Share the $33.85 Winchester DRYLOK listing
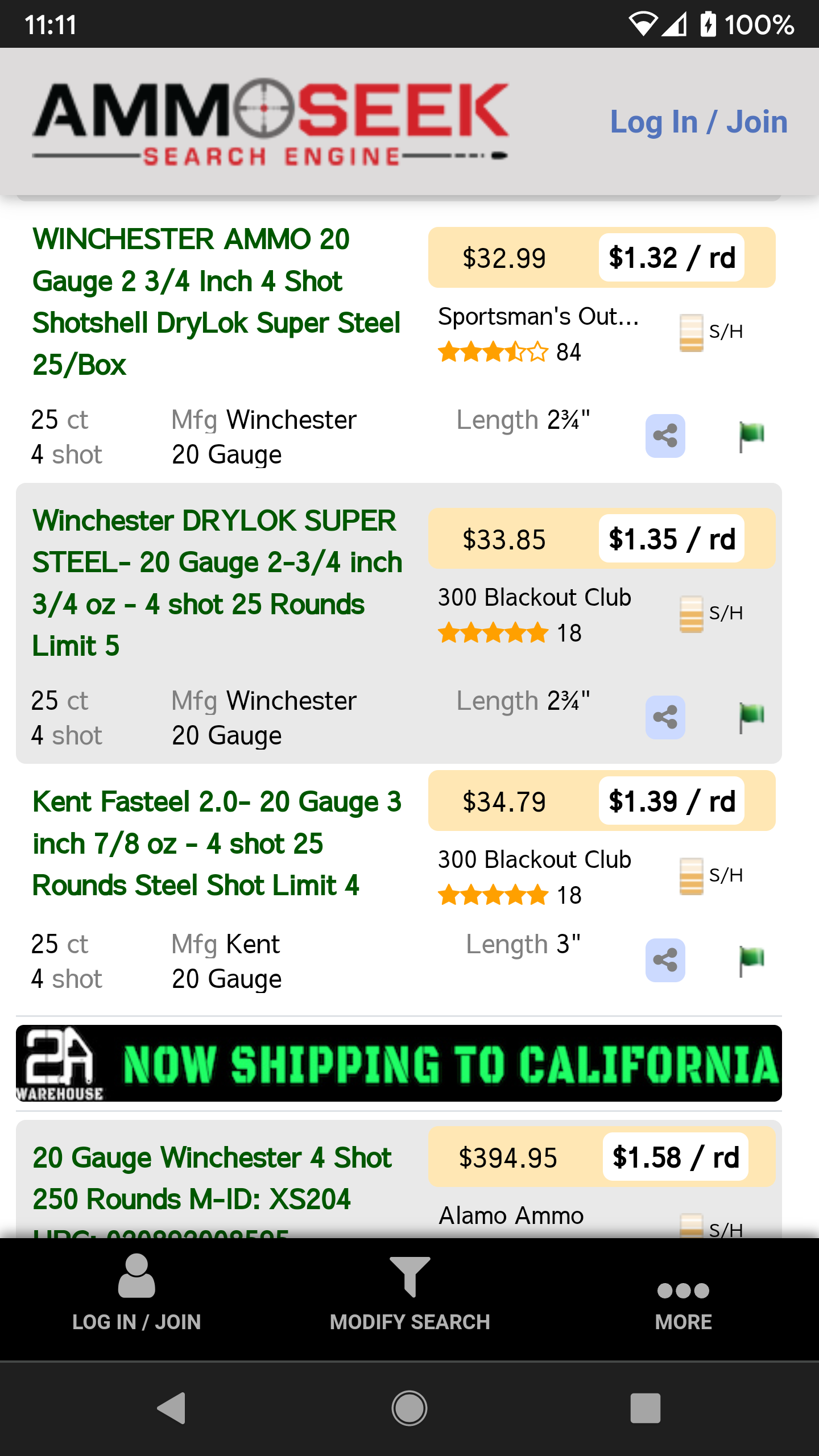The height and width of the screenshot is (1456, 819). coord(665,717)
